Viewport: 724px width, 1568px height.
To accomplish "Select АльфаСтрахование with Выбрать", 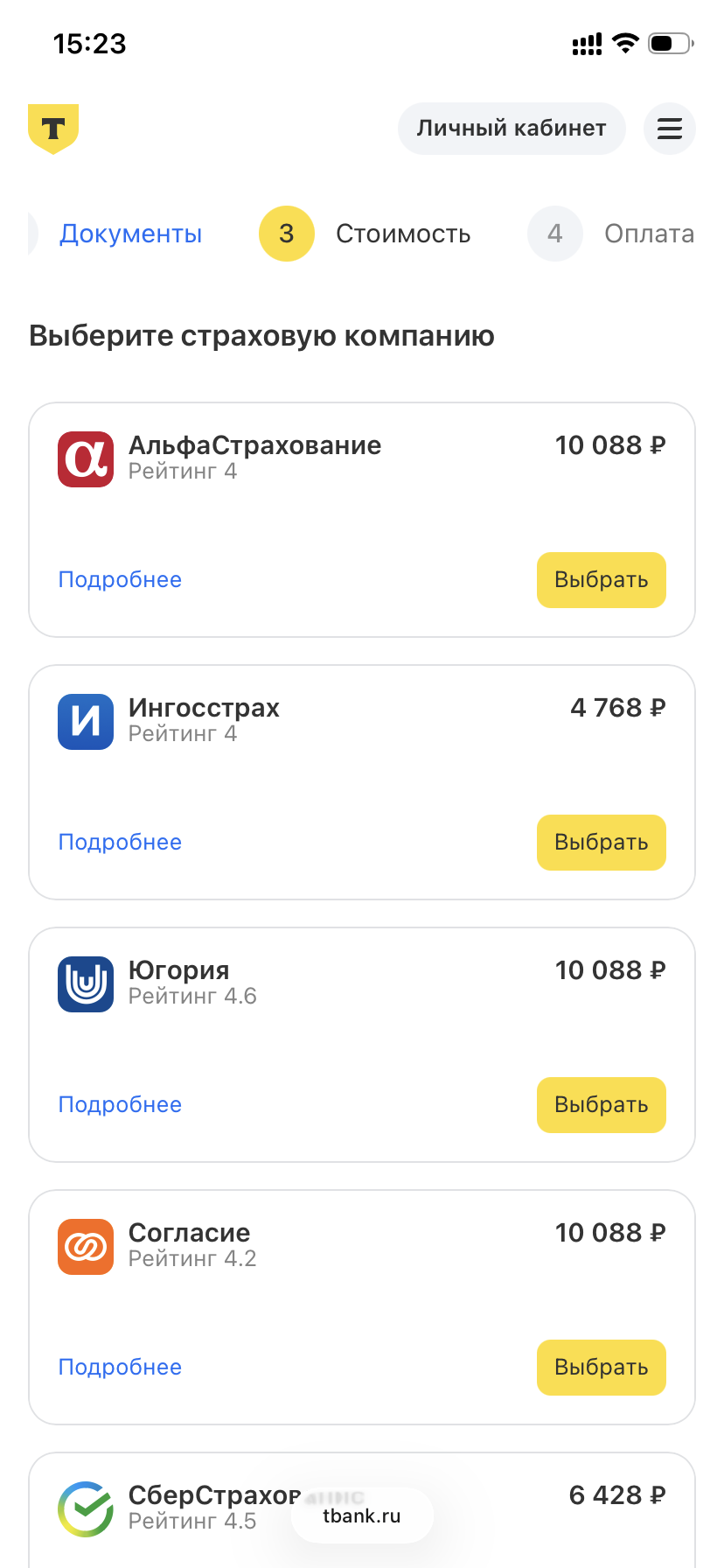I will [601, 580].
